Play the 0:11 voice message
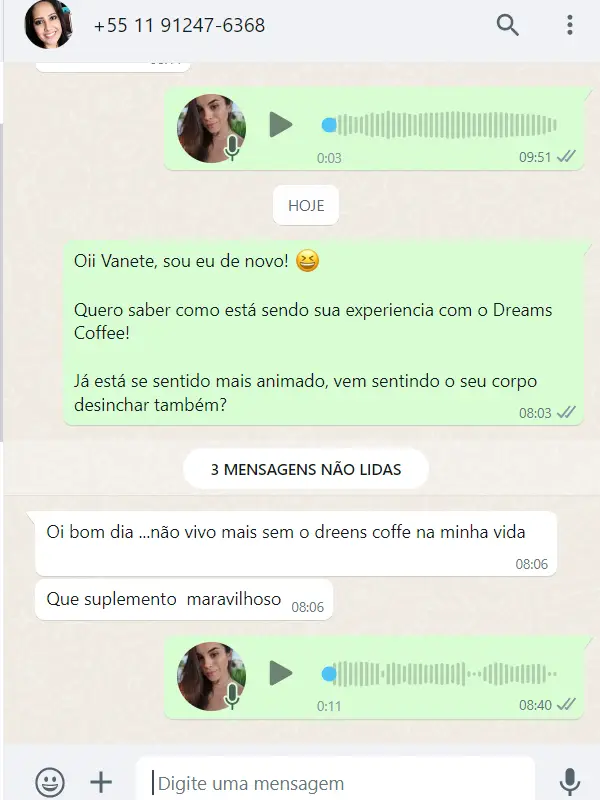Screen dimensions: 600x800 point(281,673)
